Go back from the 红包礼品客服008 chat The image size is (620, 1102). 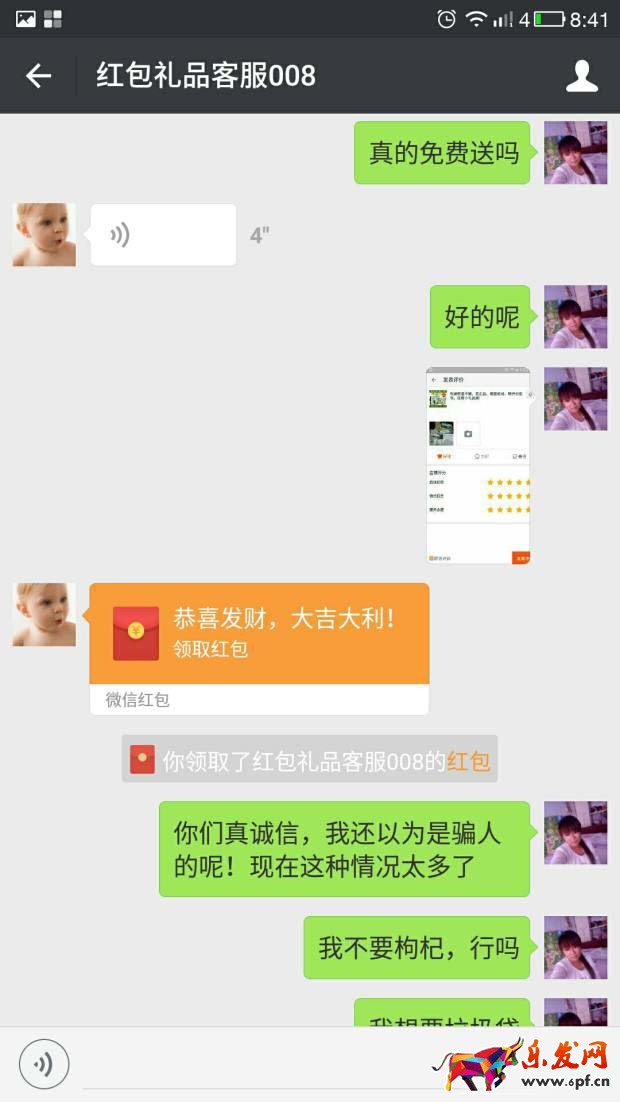(38, 76)
